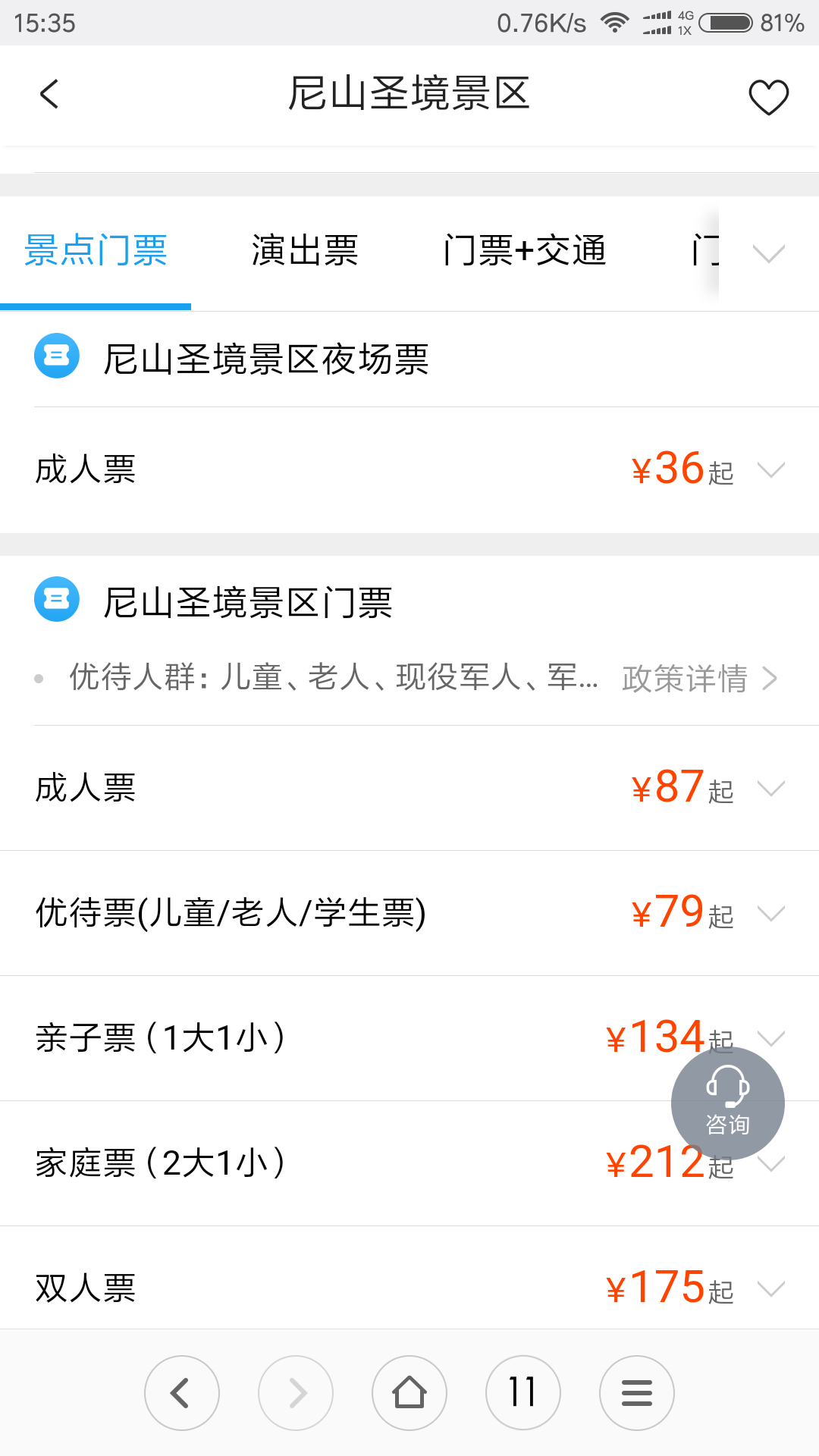Open the browser tab count button
Image resolution: width=819 pixels, height=1456 pixels.
523,1393
